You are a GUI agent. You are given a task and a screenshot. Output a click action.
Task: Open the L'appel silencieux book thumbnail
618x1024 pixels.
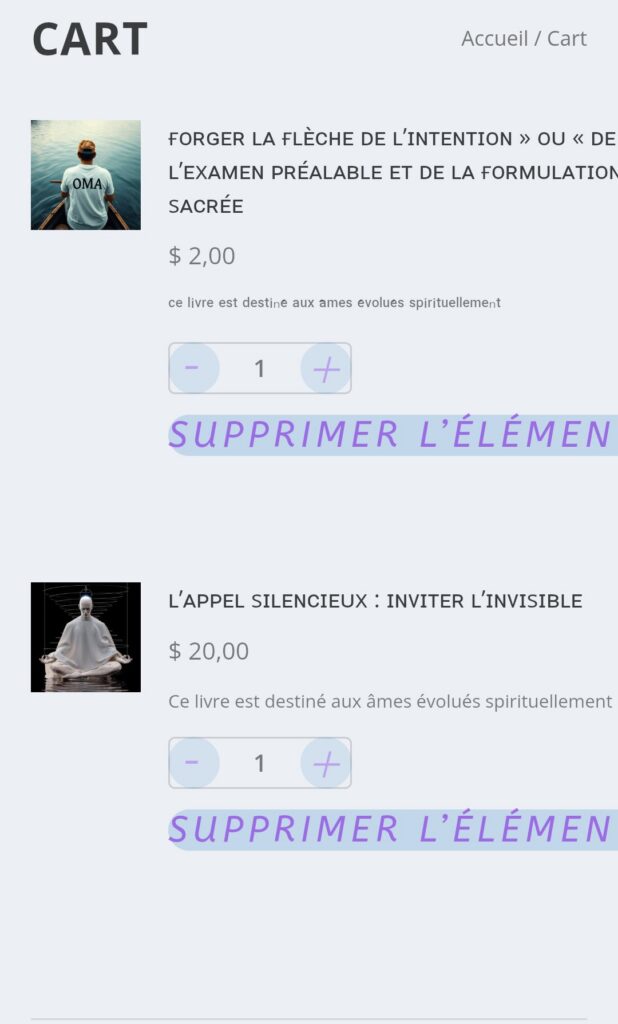86,637
